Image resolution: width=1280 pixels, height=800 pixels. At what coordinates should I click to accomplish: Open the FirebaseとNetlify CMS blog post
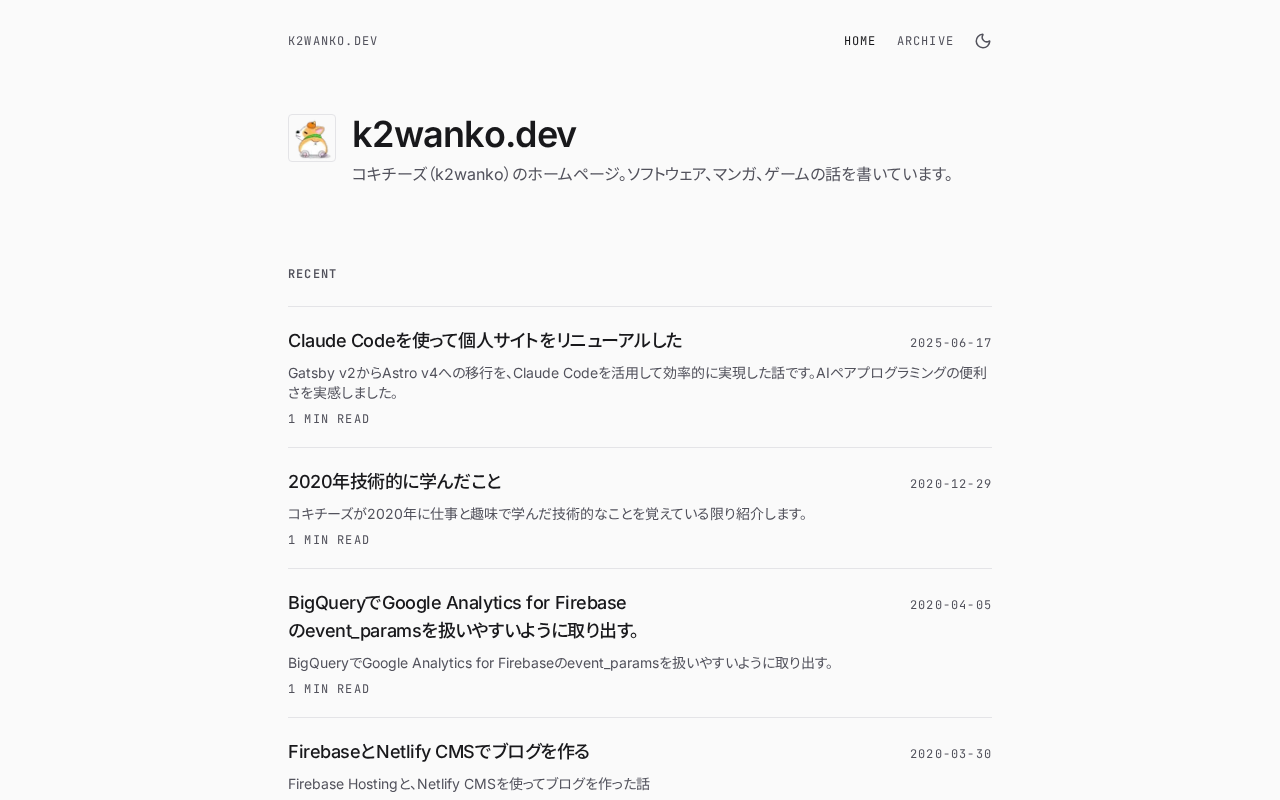(x=439, y=751)
